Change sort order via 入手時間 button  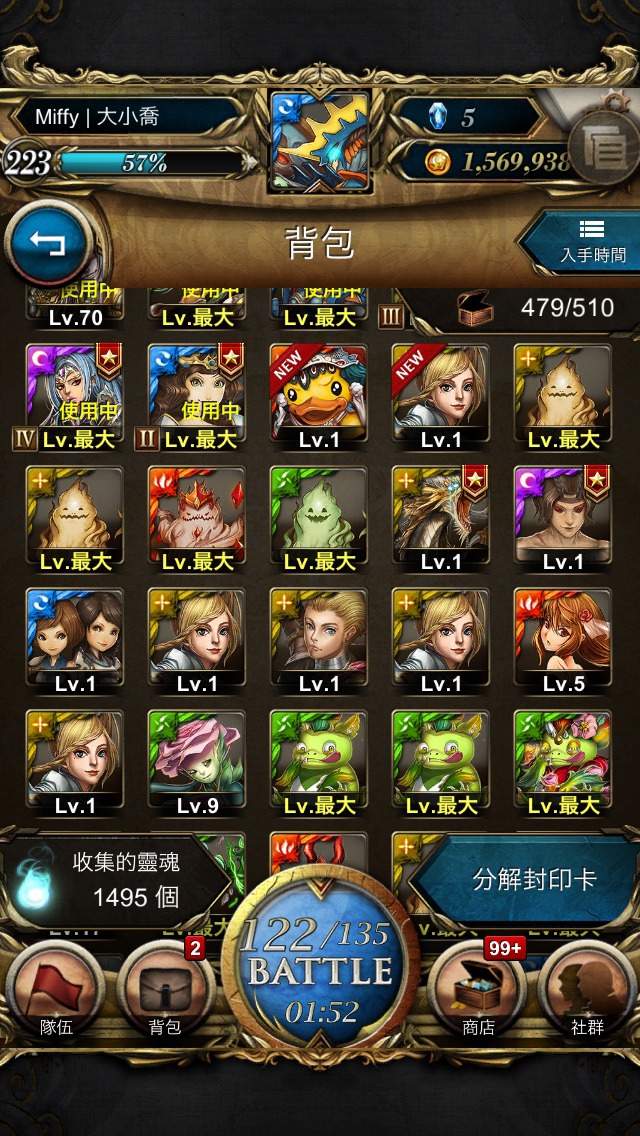coord(582,242)
